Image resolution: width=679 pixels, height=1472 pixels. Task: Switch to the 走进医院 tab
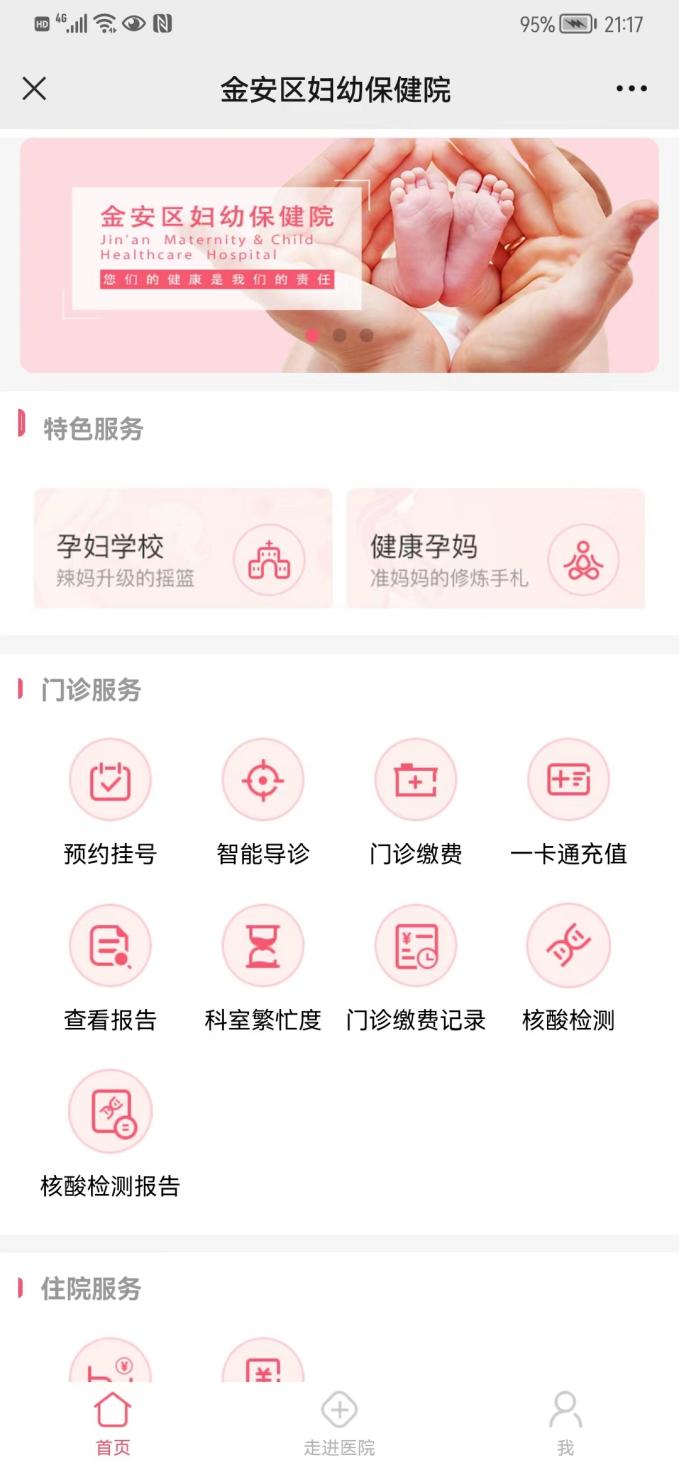tap(339, 1423)
